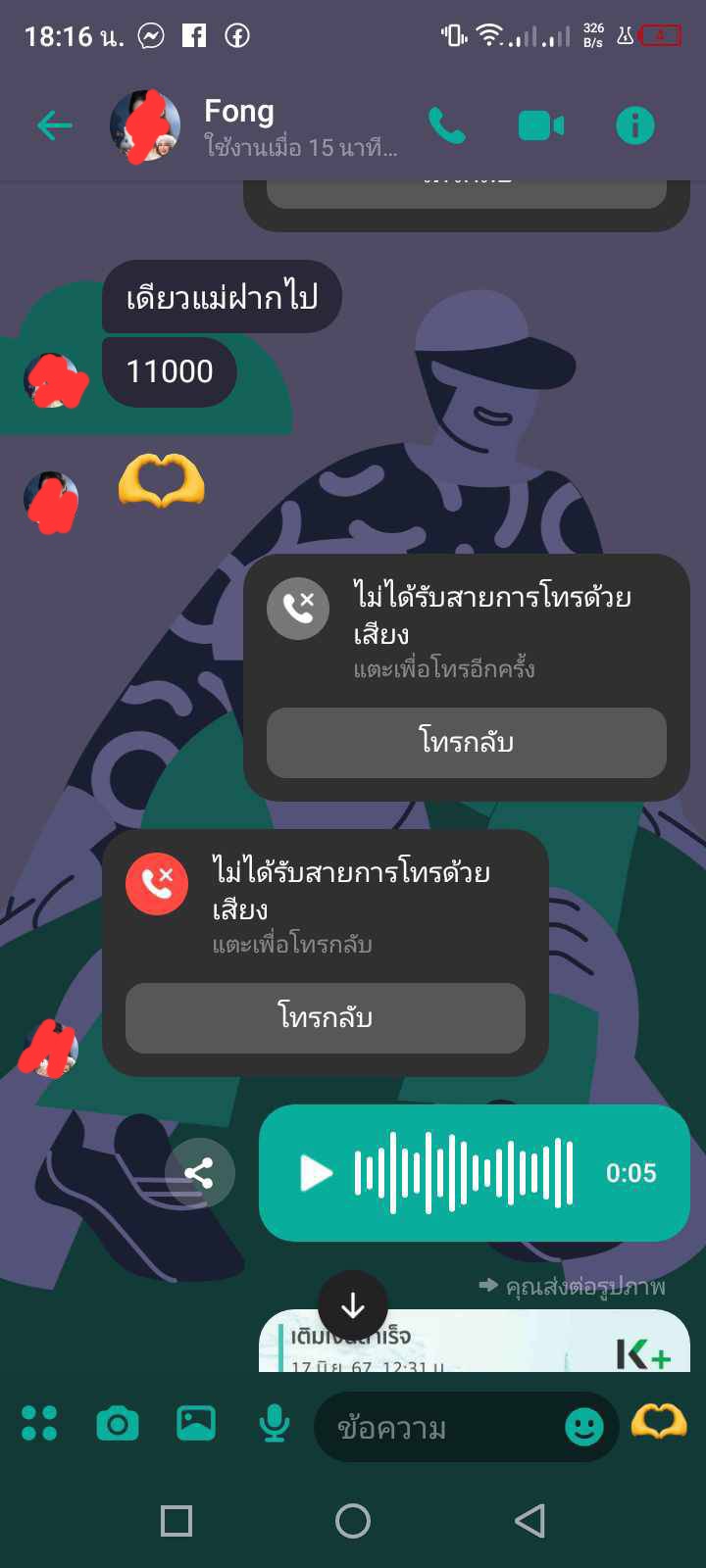Image resolution: width=706 pixels, height=1568 pixels.
Task: Open the photo gallery picker
Action: tap(196, 1423)
